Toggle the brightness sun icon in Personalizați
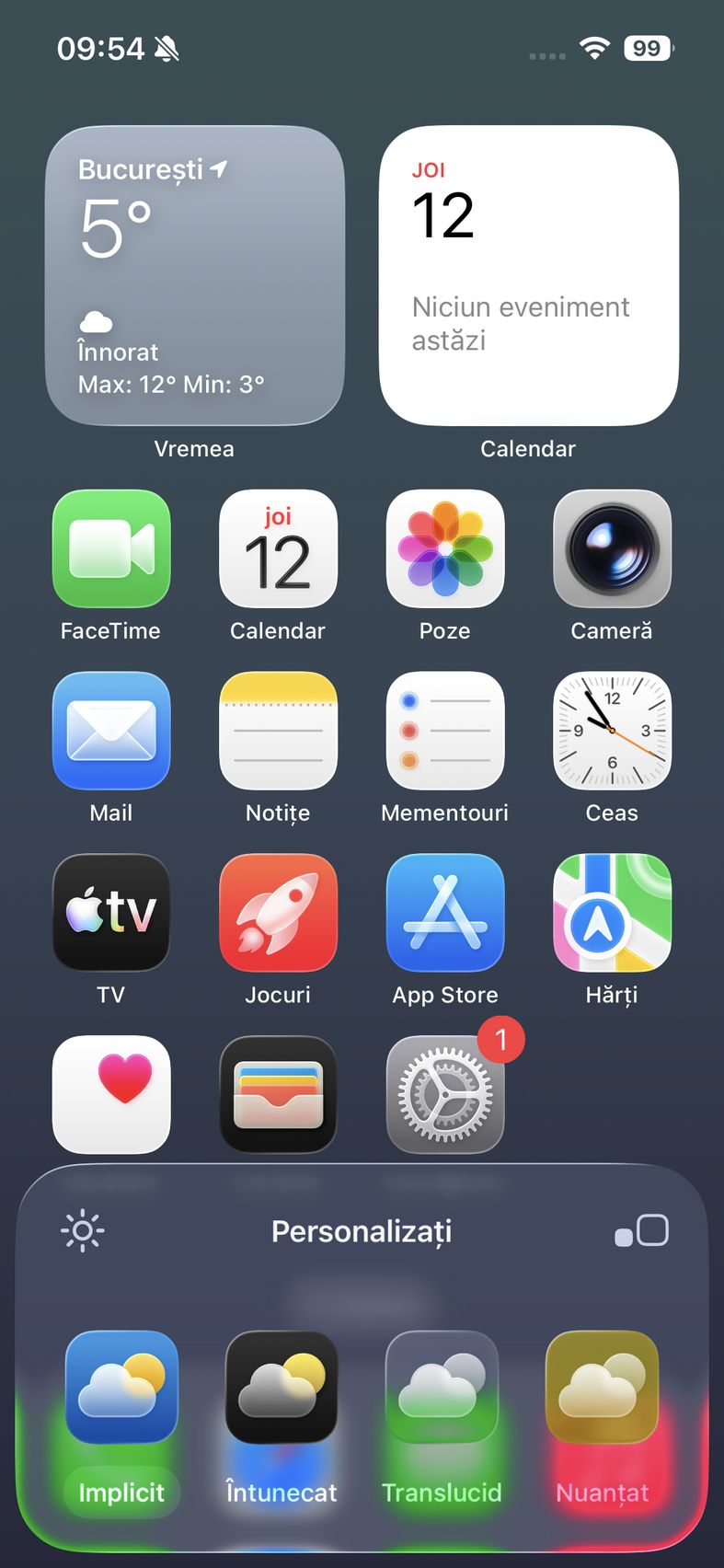Image resolution: width=724 pixels, height=1568 pixels. point(82,1231)
